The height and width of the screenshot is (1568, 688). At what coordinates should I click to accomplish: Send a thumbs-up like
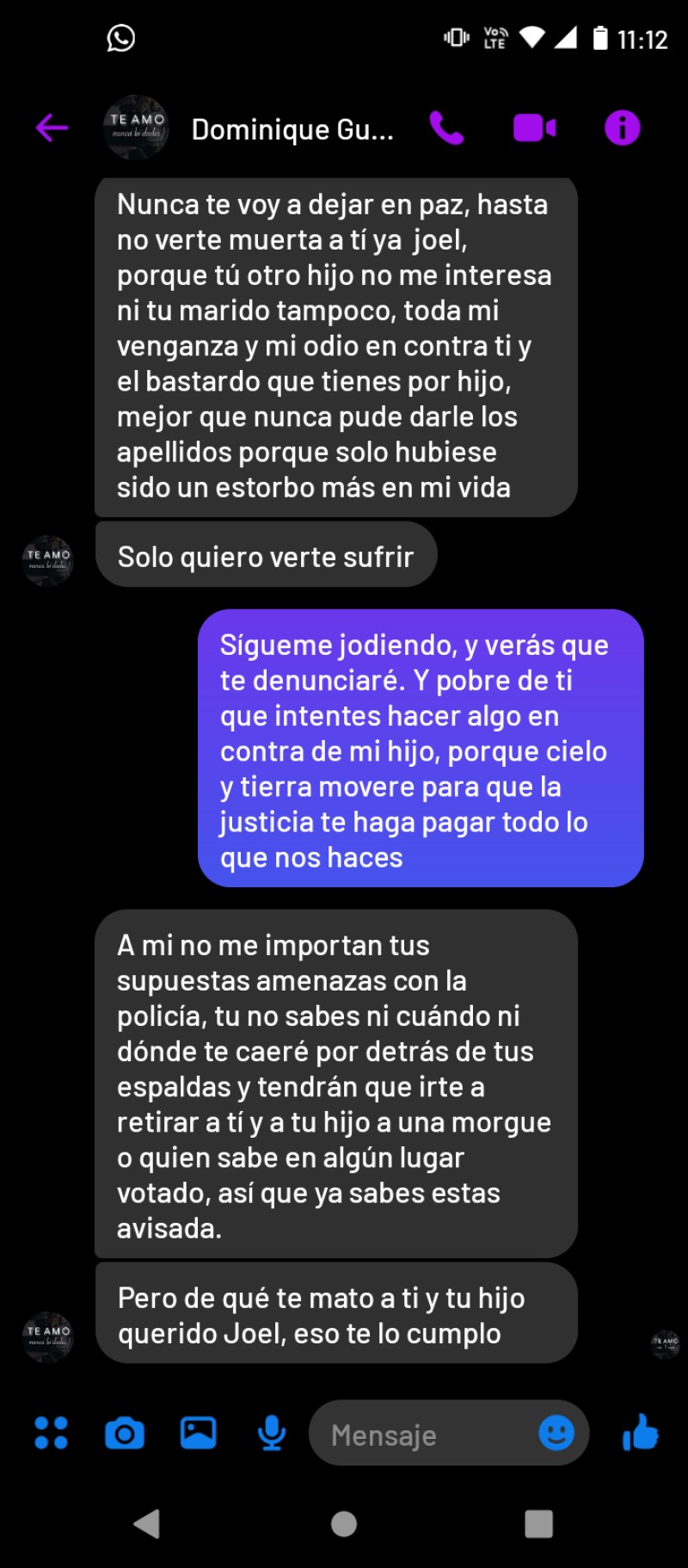640,1433
